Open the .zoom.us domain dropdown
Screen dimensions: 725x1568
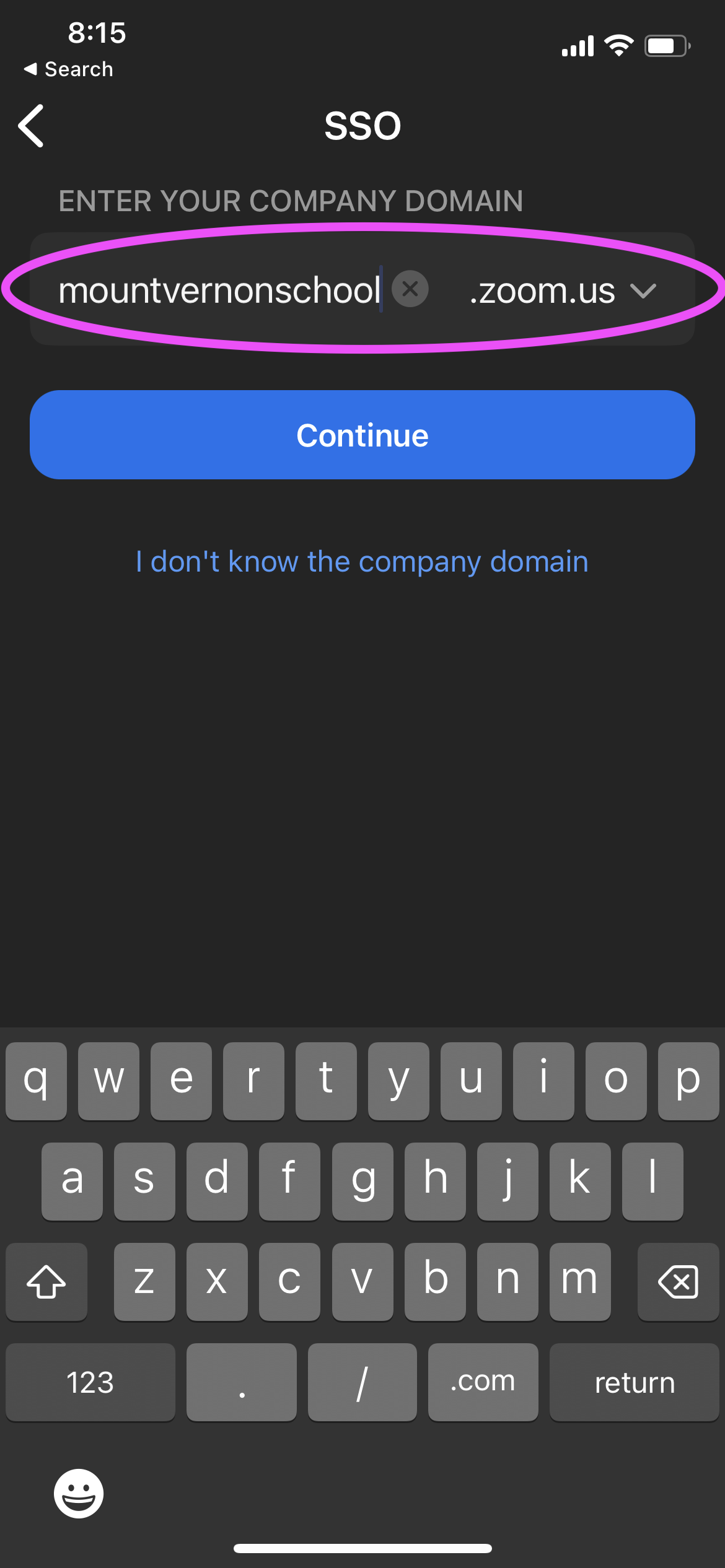coord(563,290)
